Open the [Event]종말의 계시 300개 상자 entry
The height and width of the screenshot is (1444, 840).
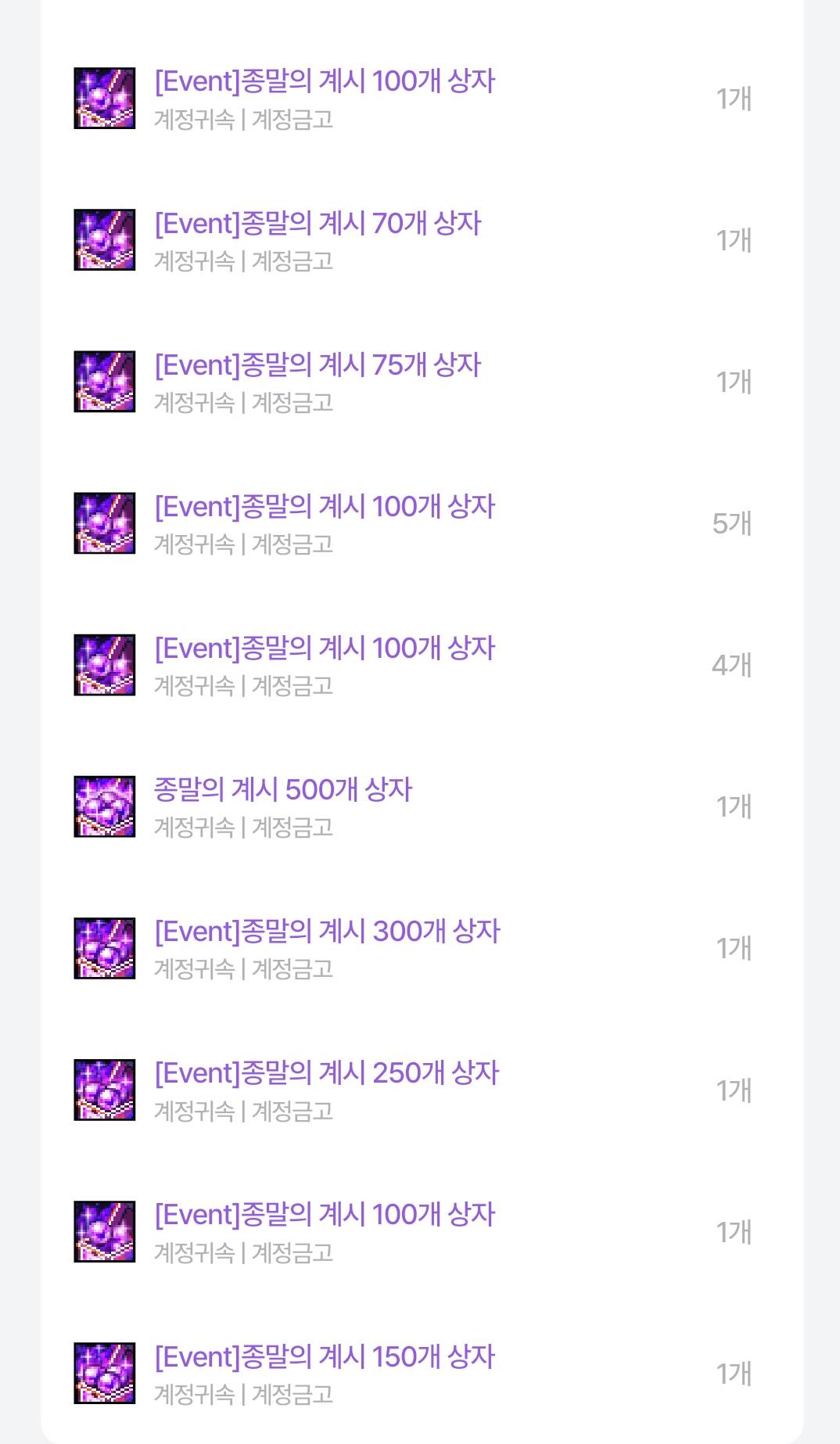click(x=327, y=932)
